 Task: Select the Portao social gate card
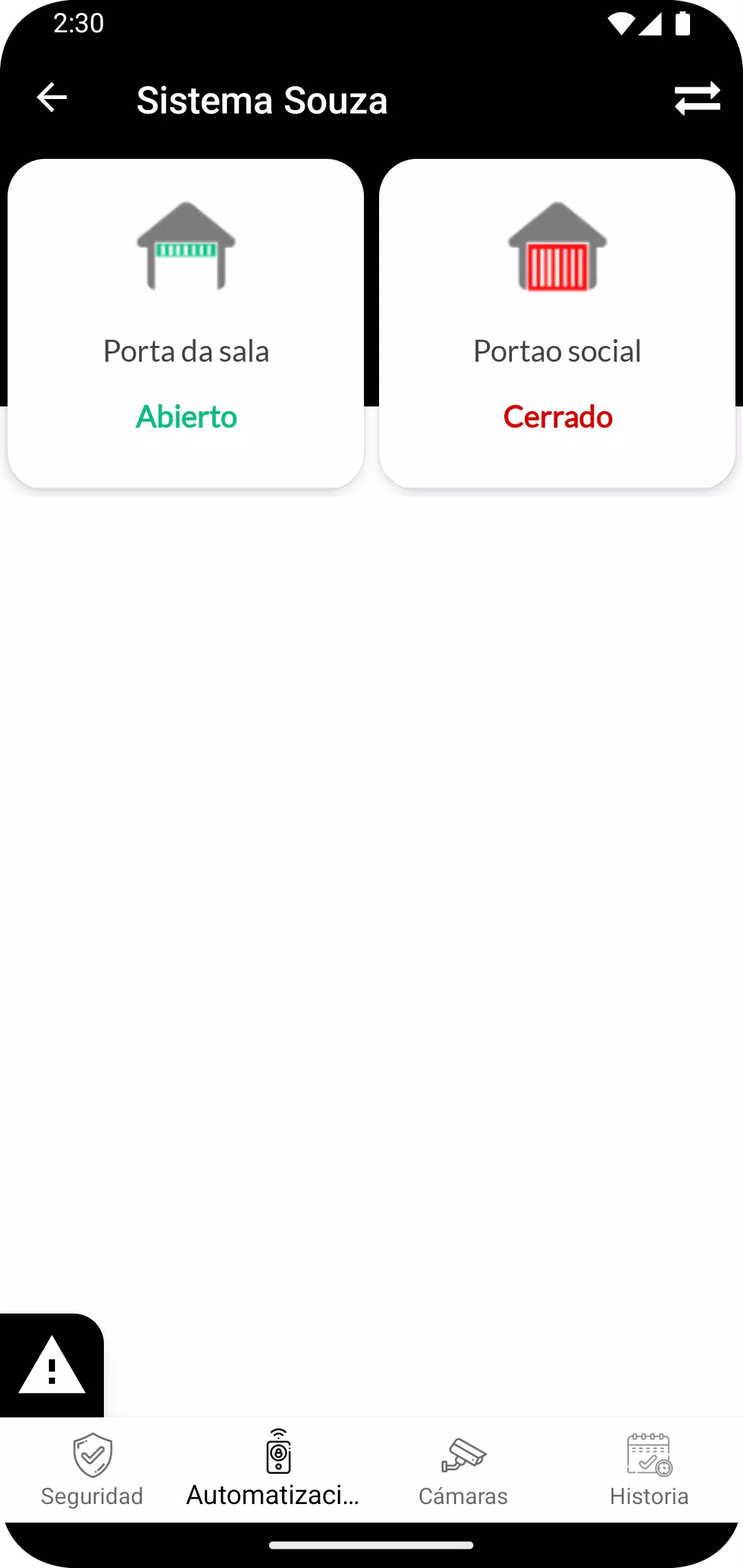click(x=557, y=324)
